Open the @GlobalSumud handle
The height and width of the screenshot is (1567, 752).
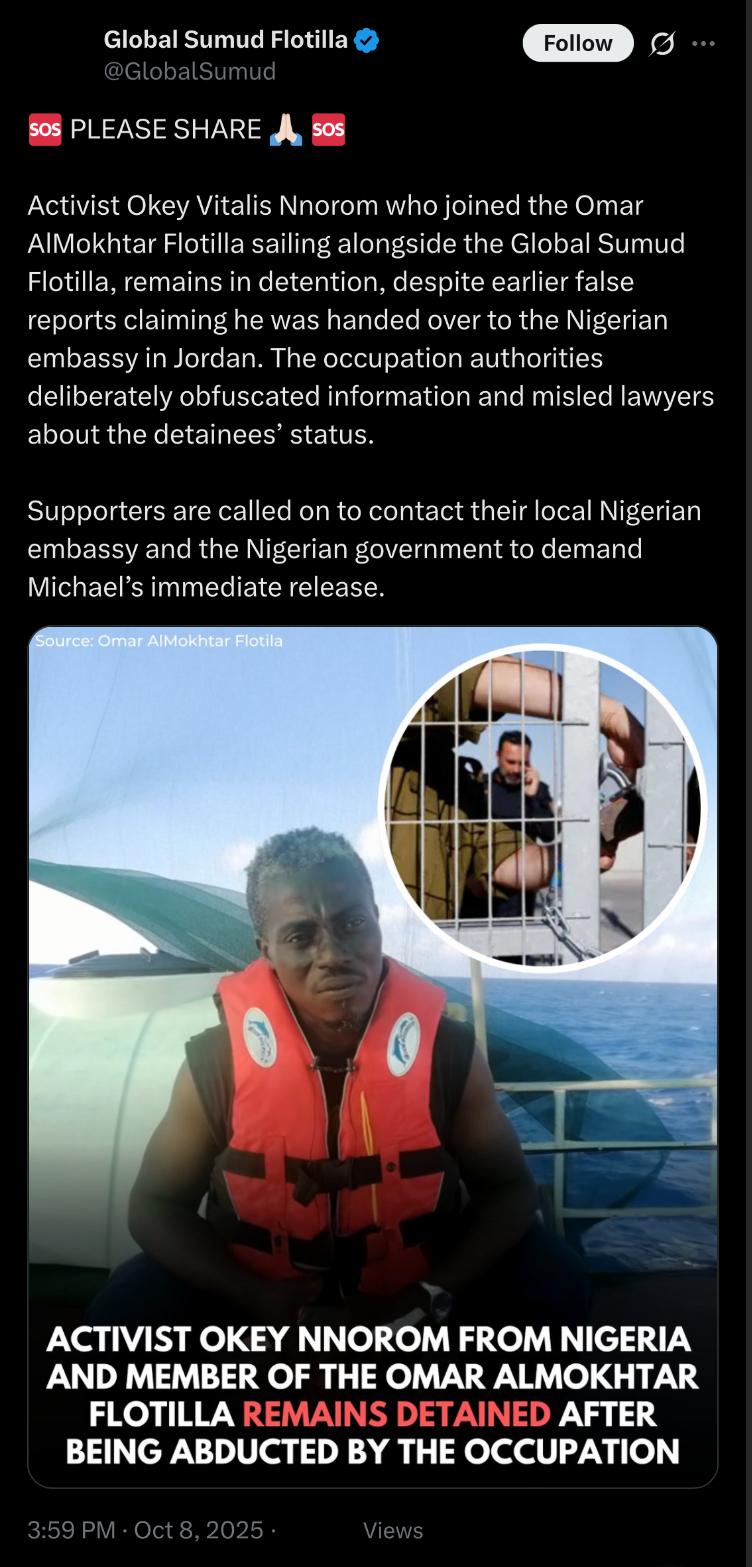(190, 72)
